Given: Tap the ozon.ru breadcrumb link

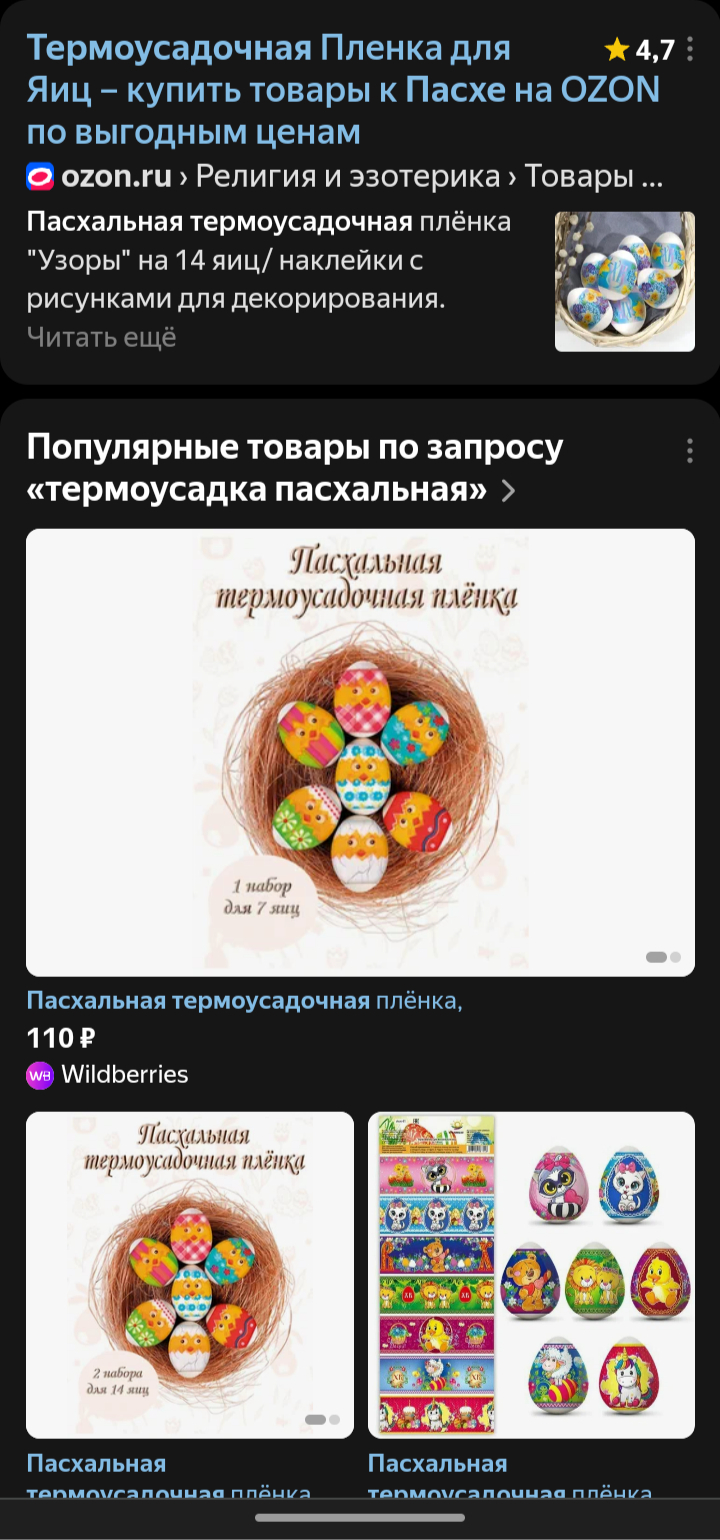Looking at the screenshot, I should point(116,177).
